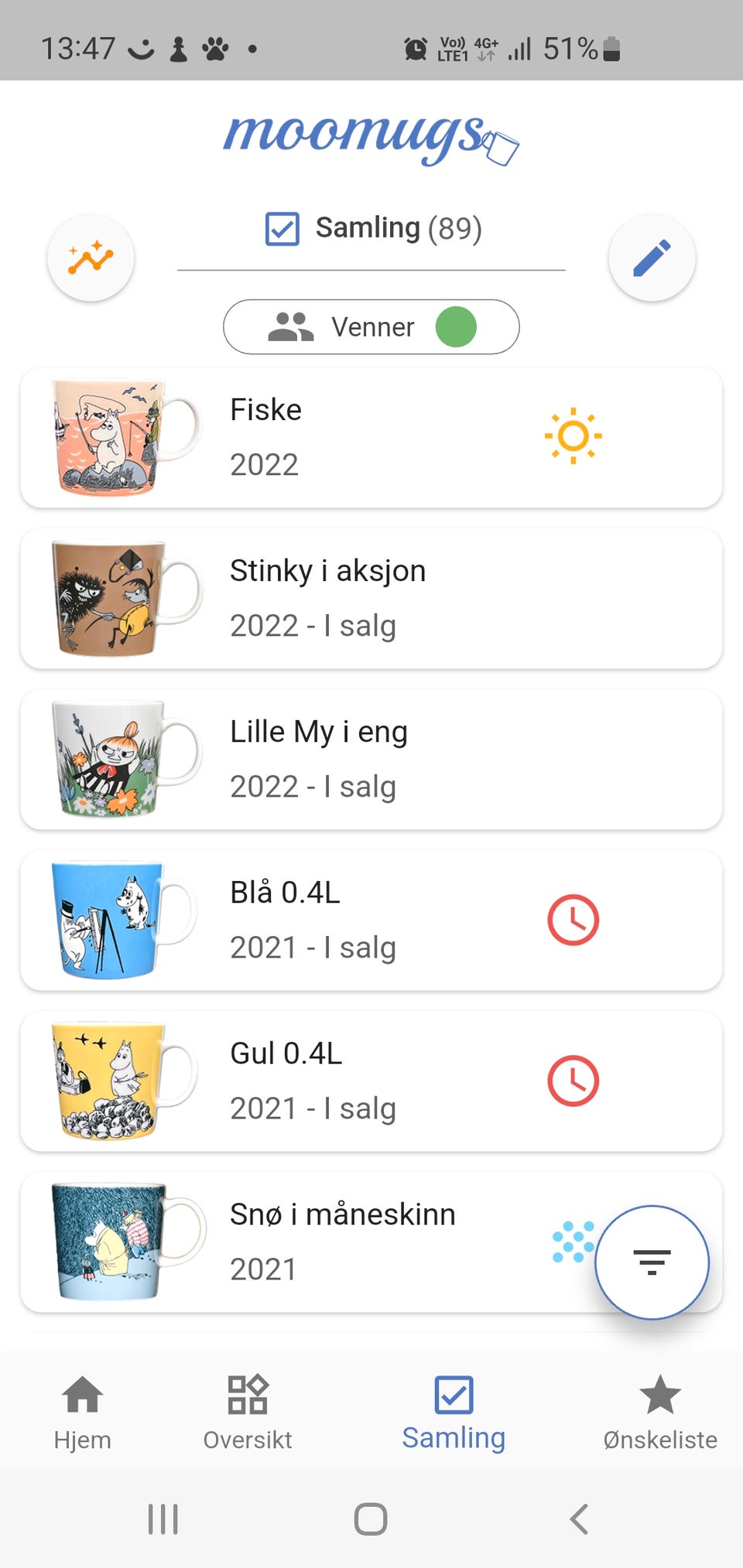The image size is (743, 1568).
Task: Open the floating filter button
Action: [x=652, y=1262]
